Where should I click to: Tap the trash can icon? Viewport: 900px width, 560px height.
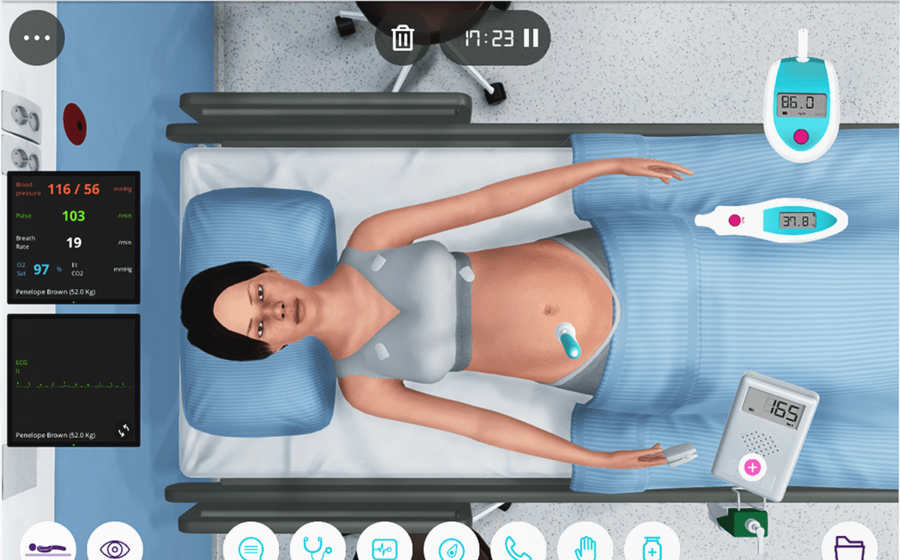(x=403, y=39)
